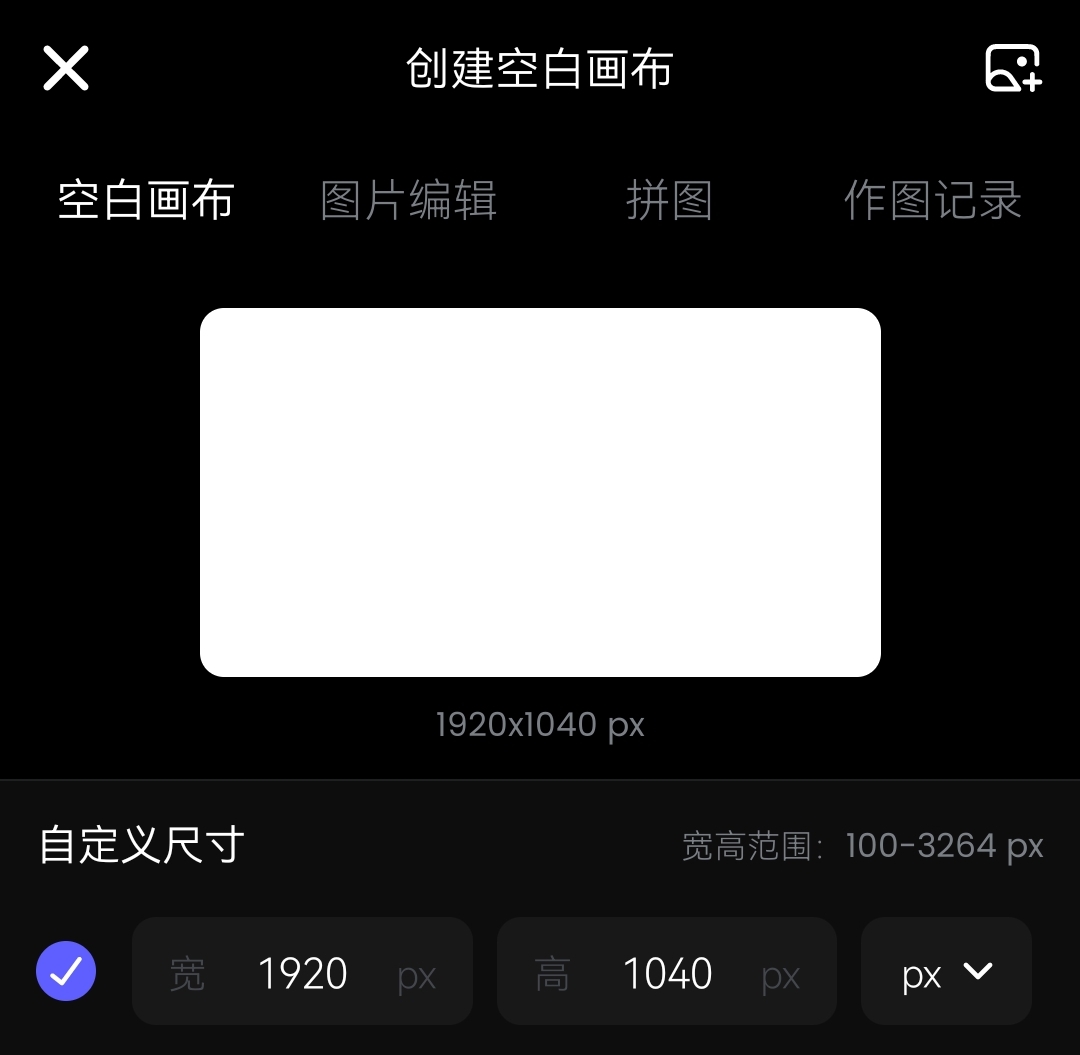Confirm the custom size with checkmark button
The height and width of the screenshot is (1055, 1080).
coord(66,971)
